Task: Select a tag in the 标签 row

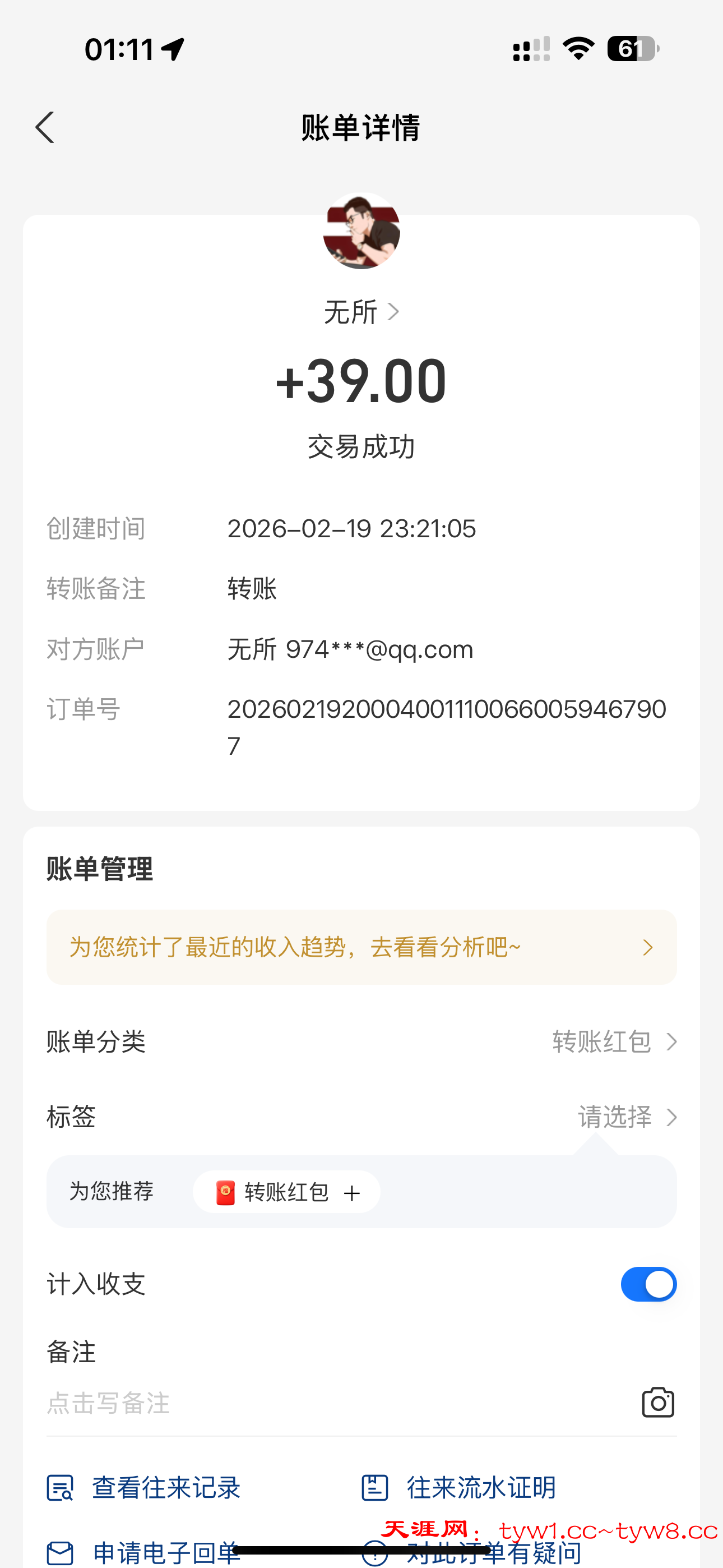Action: [627, 1117]
